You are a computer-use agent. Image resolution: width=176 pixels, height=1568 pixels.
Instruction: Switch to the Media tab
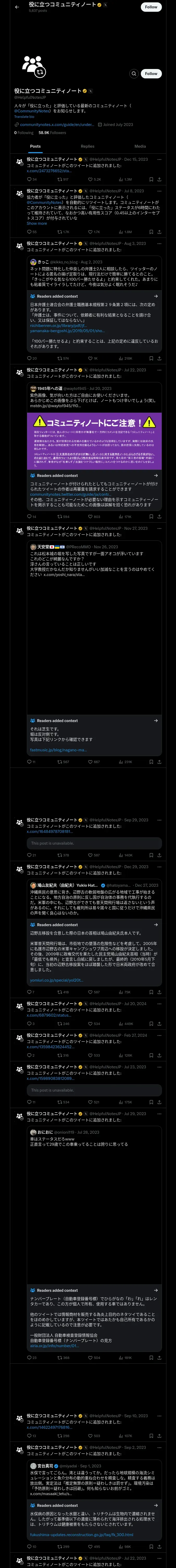pyautogui.click(x=140, y=146)
